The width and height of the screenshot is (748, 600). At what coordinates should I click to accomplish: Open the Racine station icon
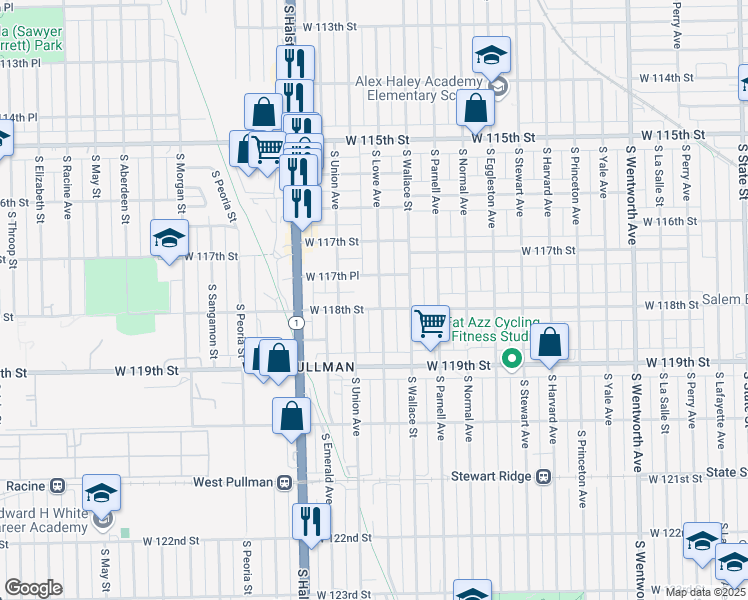pyautogui.click(x=58, y=486)
